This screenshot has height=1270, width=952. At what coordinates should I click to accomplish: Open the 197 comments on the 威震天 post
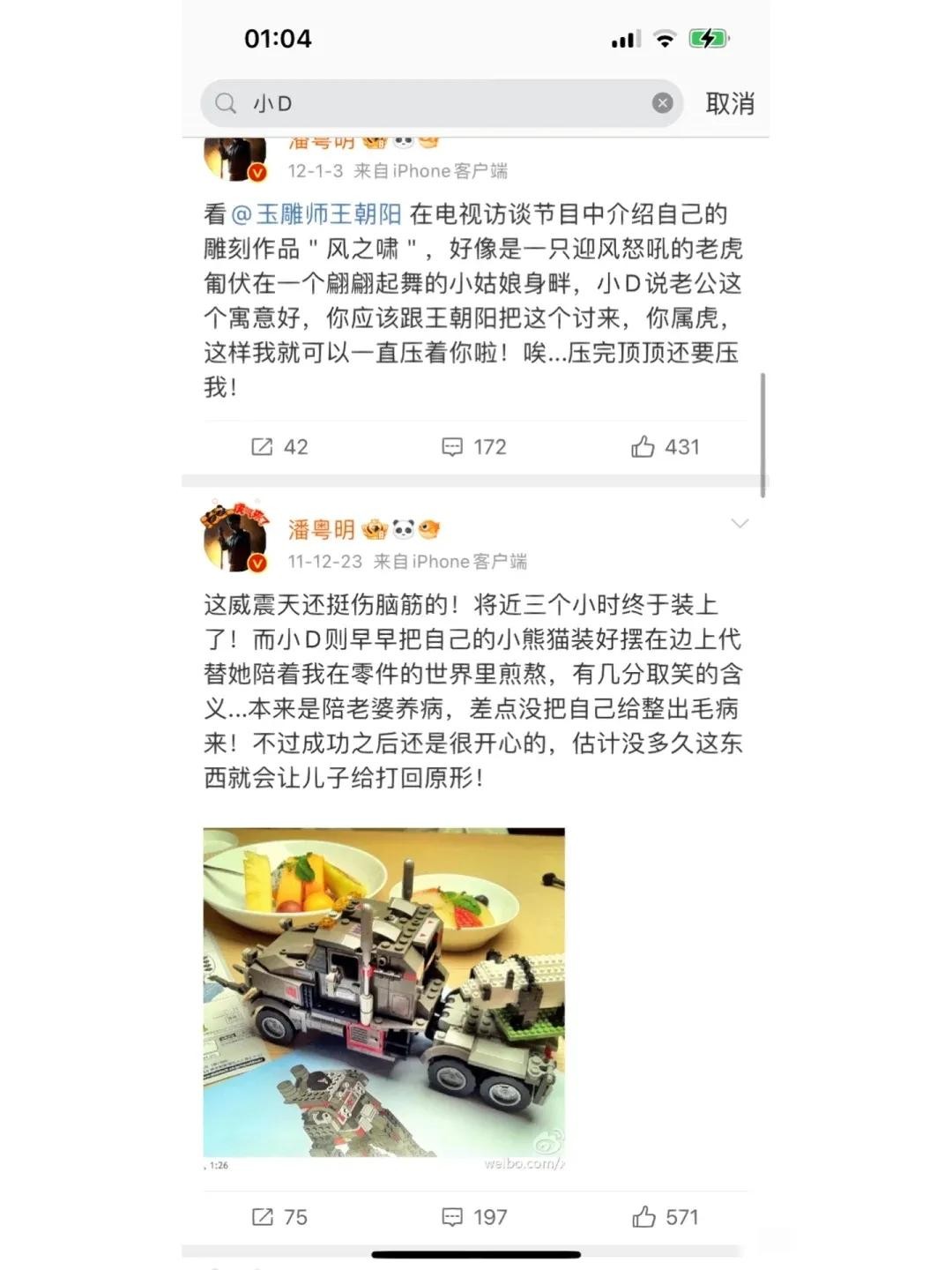tap(474, 1217)
